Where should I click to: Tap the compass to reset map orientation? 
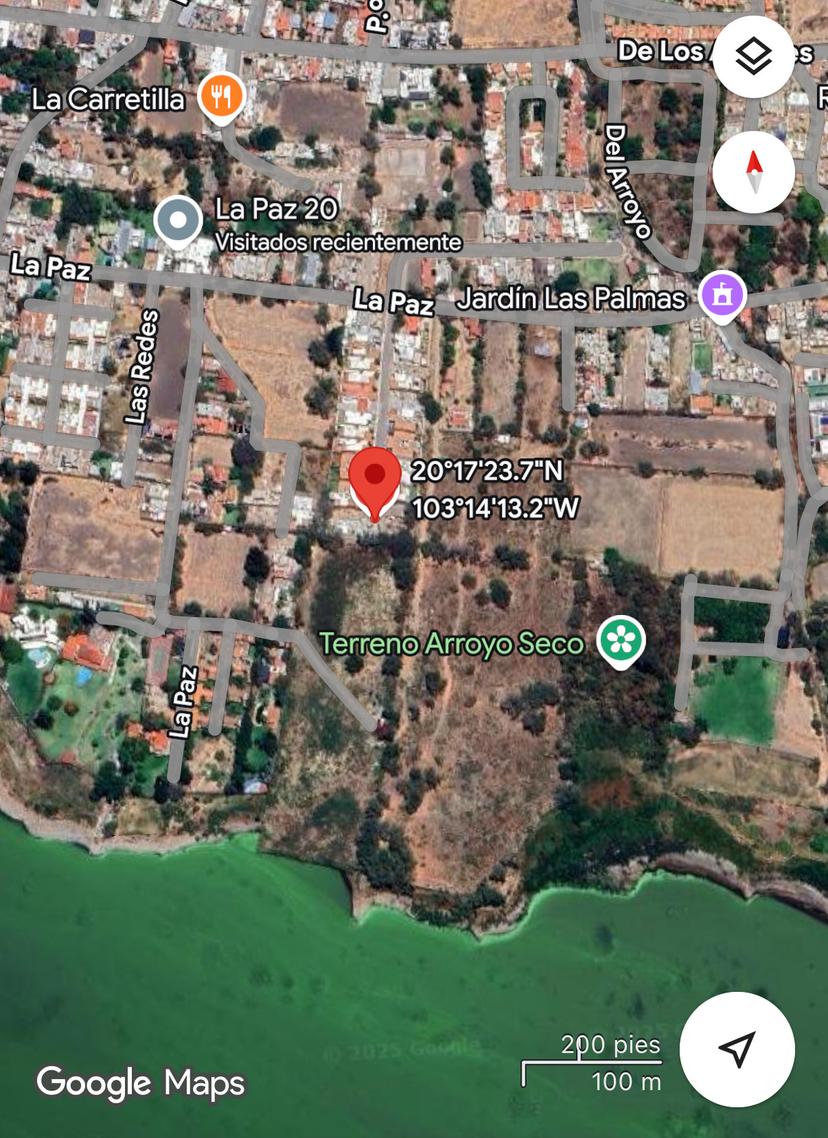click(752, 171)
